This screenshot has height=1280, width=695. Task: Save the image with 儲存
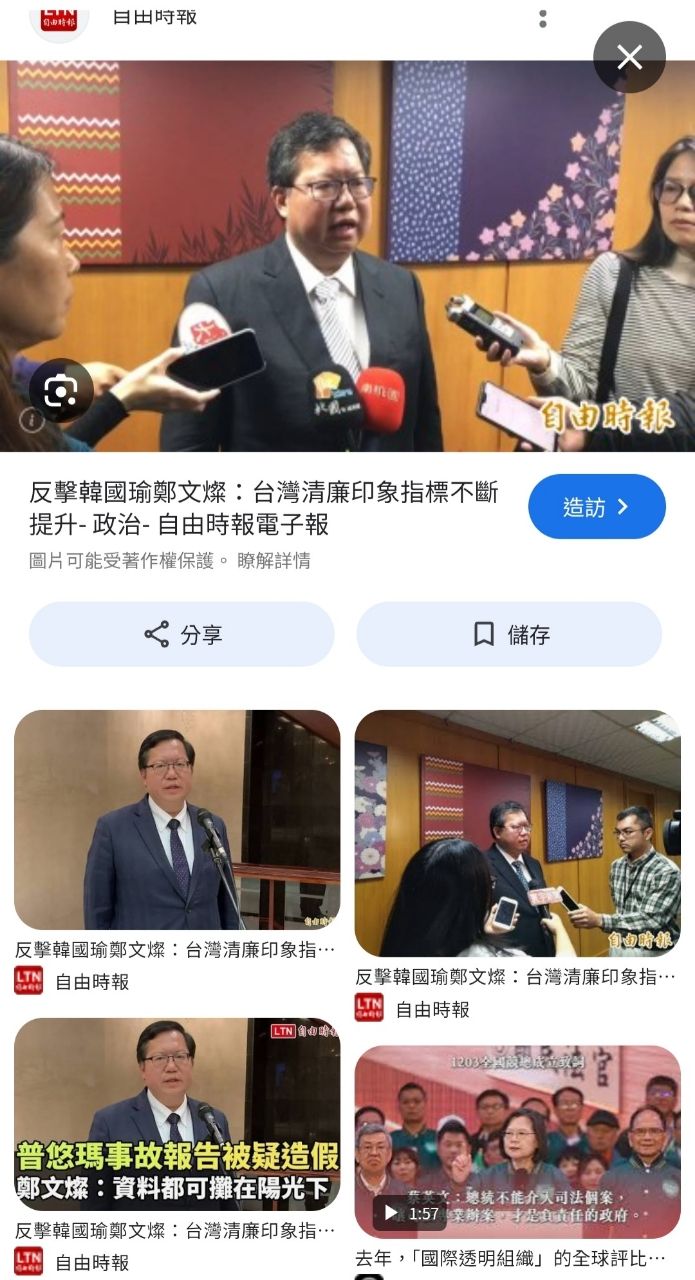[x=509, y=634]
